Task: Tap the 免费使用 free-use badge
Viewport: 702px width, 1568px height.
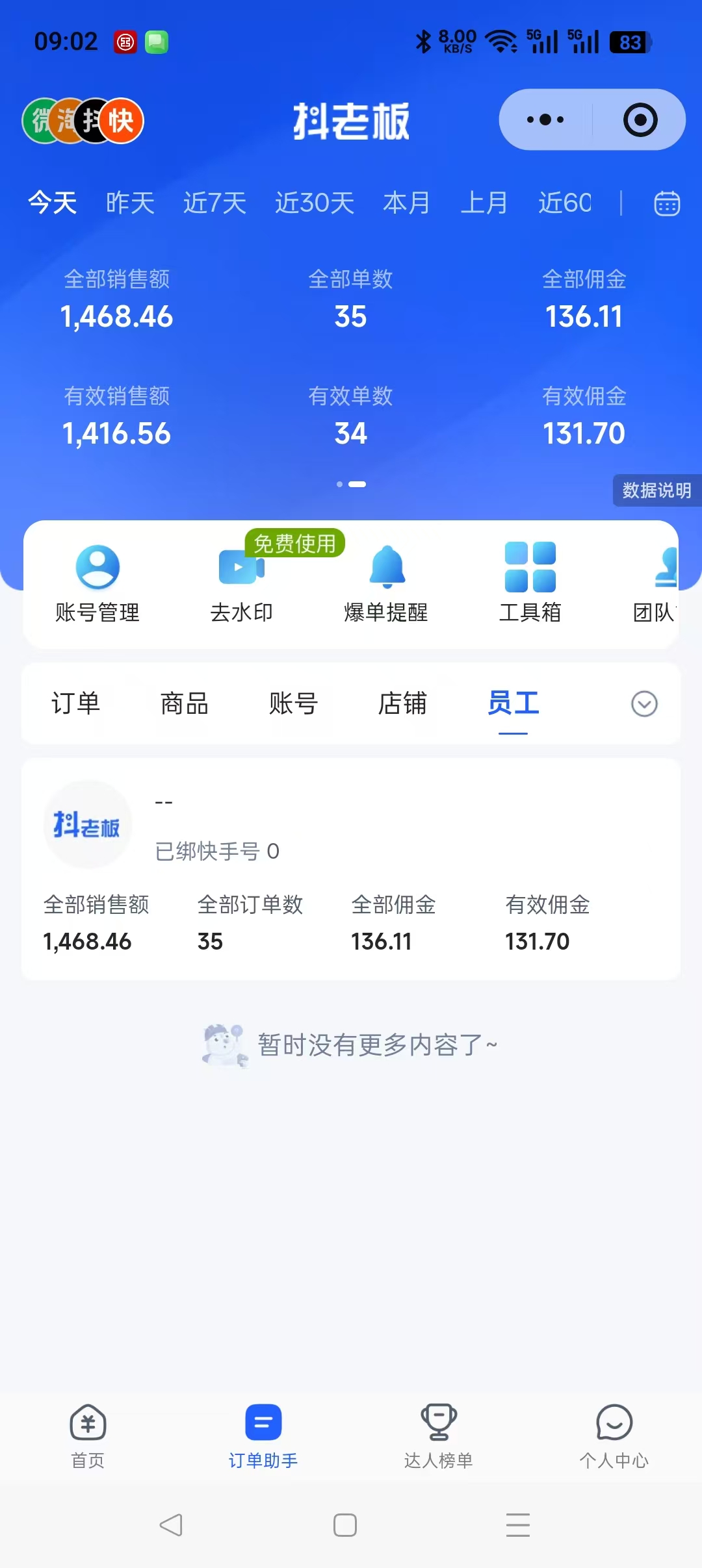Action: pyautogui.click(x=294, y=544)
